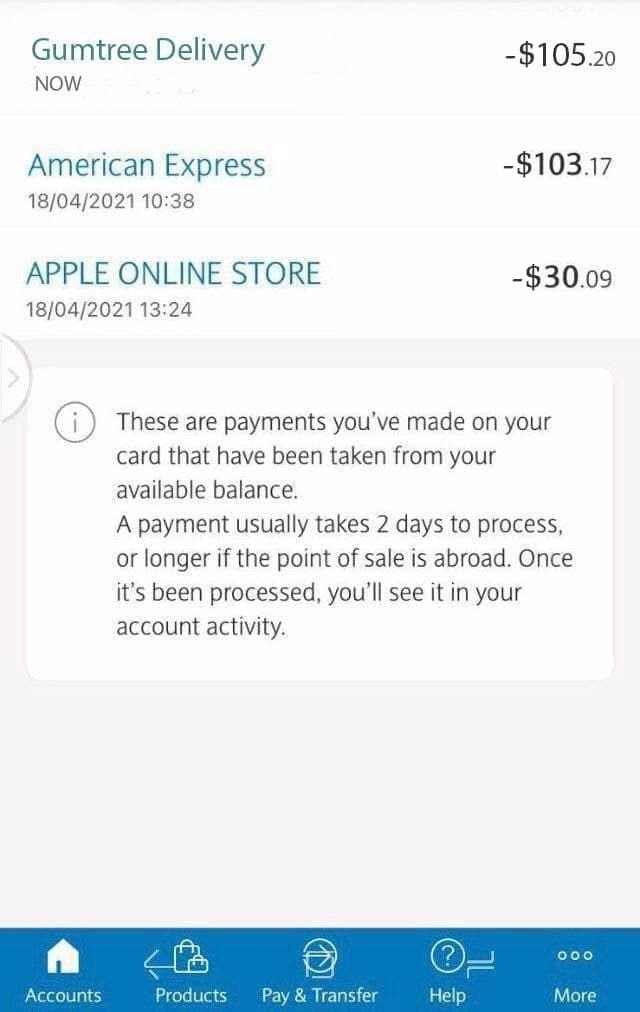Show the More menu tab

coord(575,972)
